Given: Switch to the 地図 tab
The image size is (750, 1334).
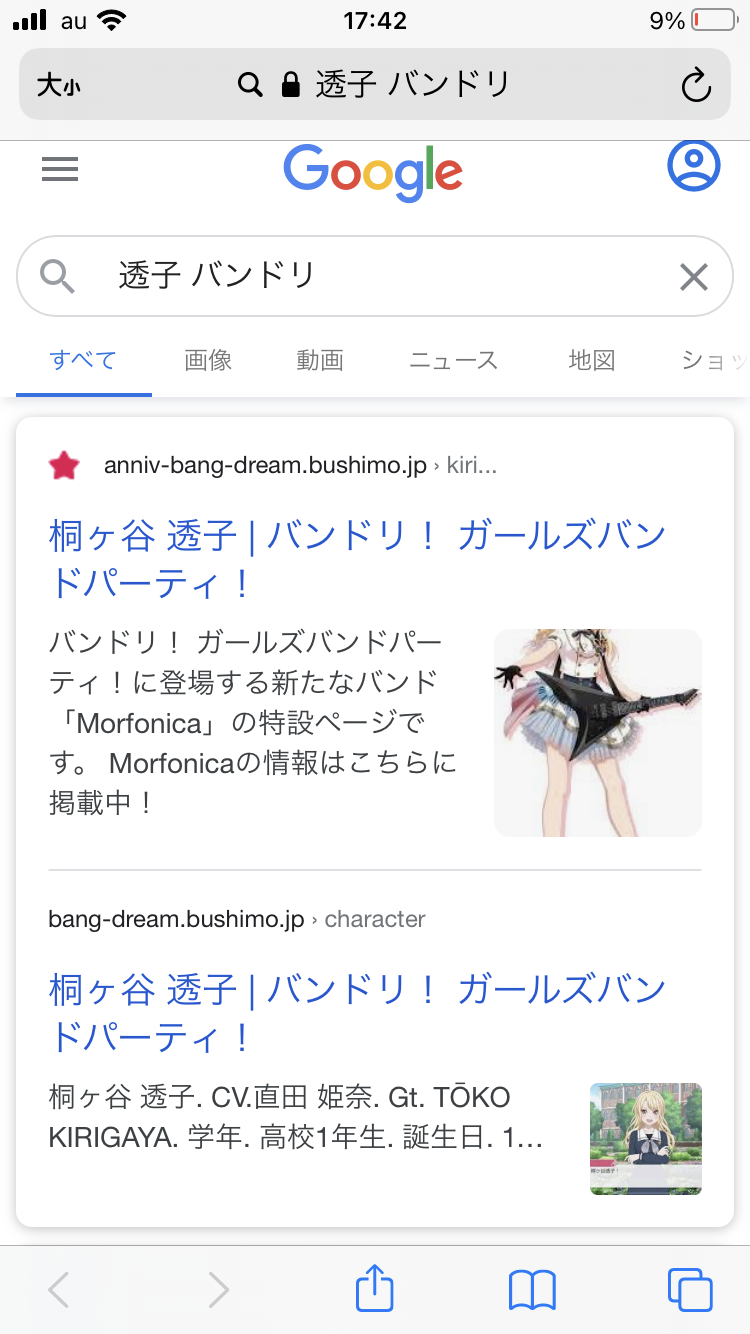Looking at the screenshot, I should (x=591, y=361).
